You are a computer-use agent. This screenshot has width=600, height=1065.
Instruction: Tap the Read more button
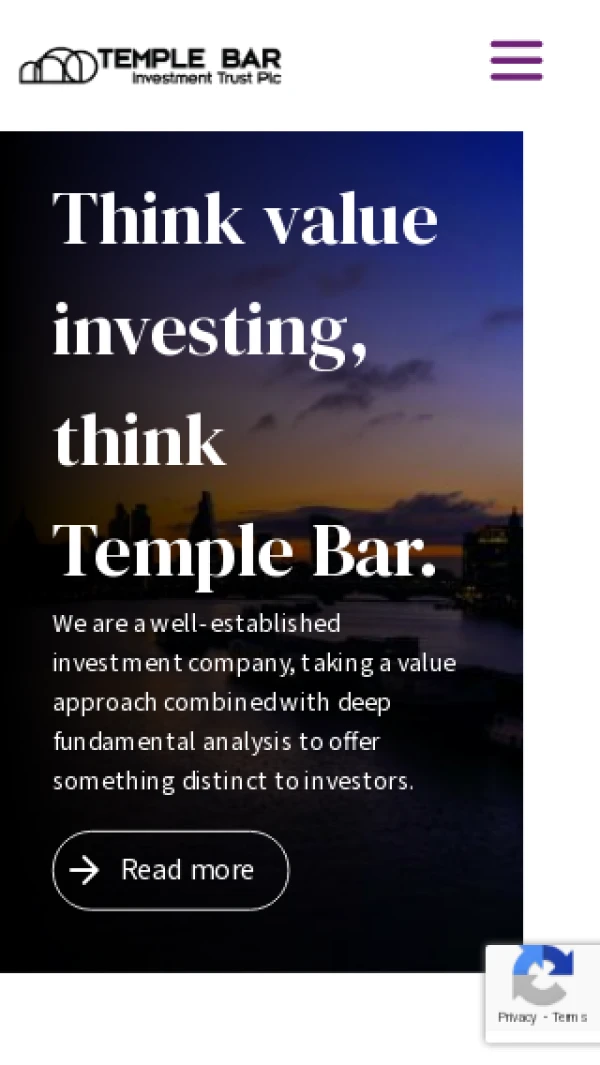(171, 870)
